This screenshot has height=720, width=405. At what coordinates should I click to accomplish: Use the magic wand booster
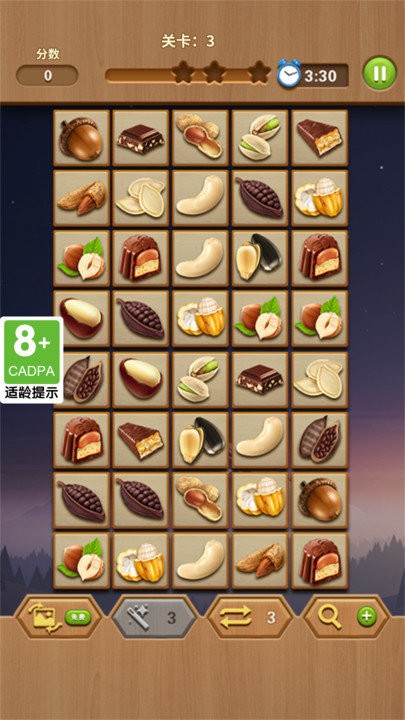click(154, 618)
